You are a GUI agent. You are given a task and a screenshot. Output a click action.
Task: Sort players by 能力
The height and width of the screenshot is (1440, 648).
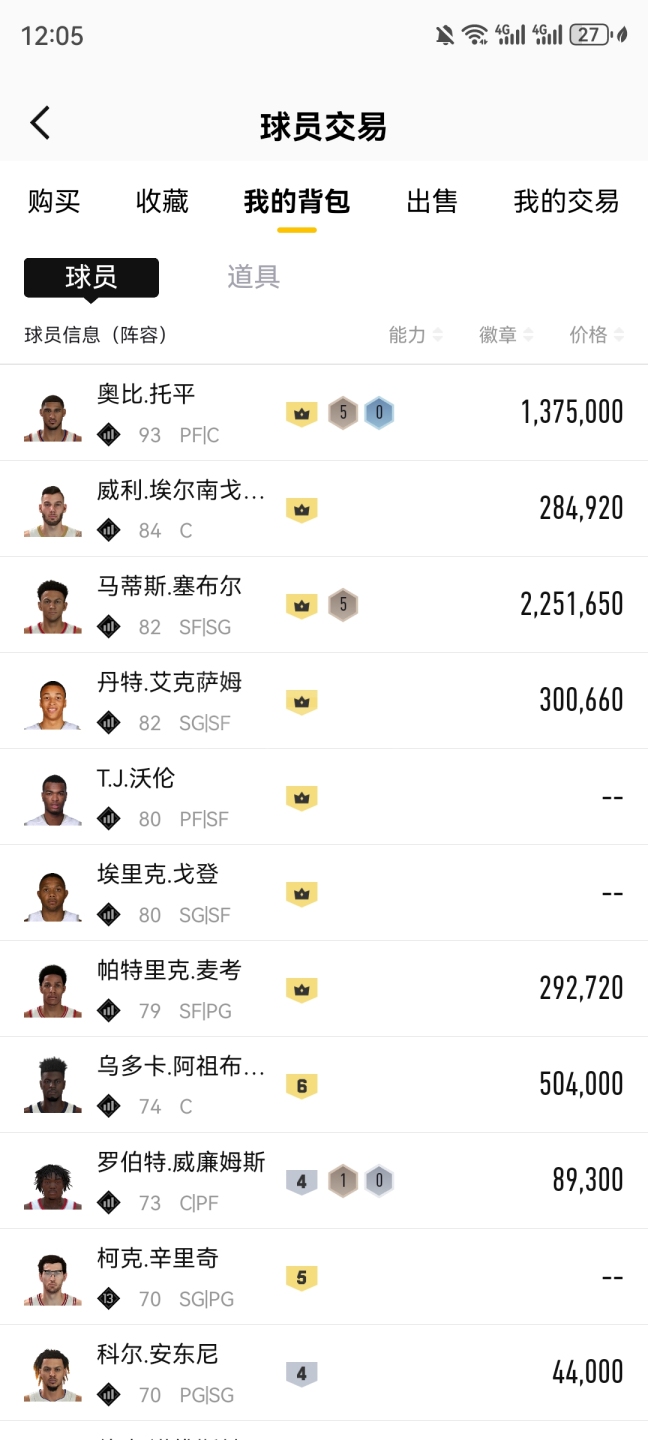tap(415, 335)
